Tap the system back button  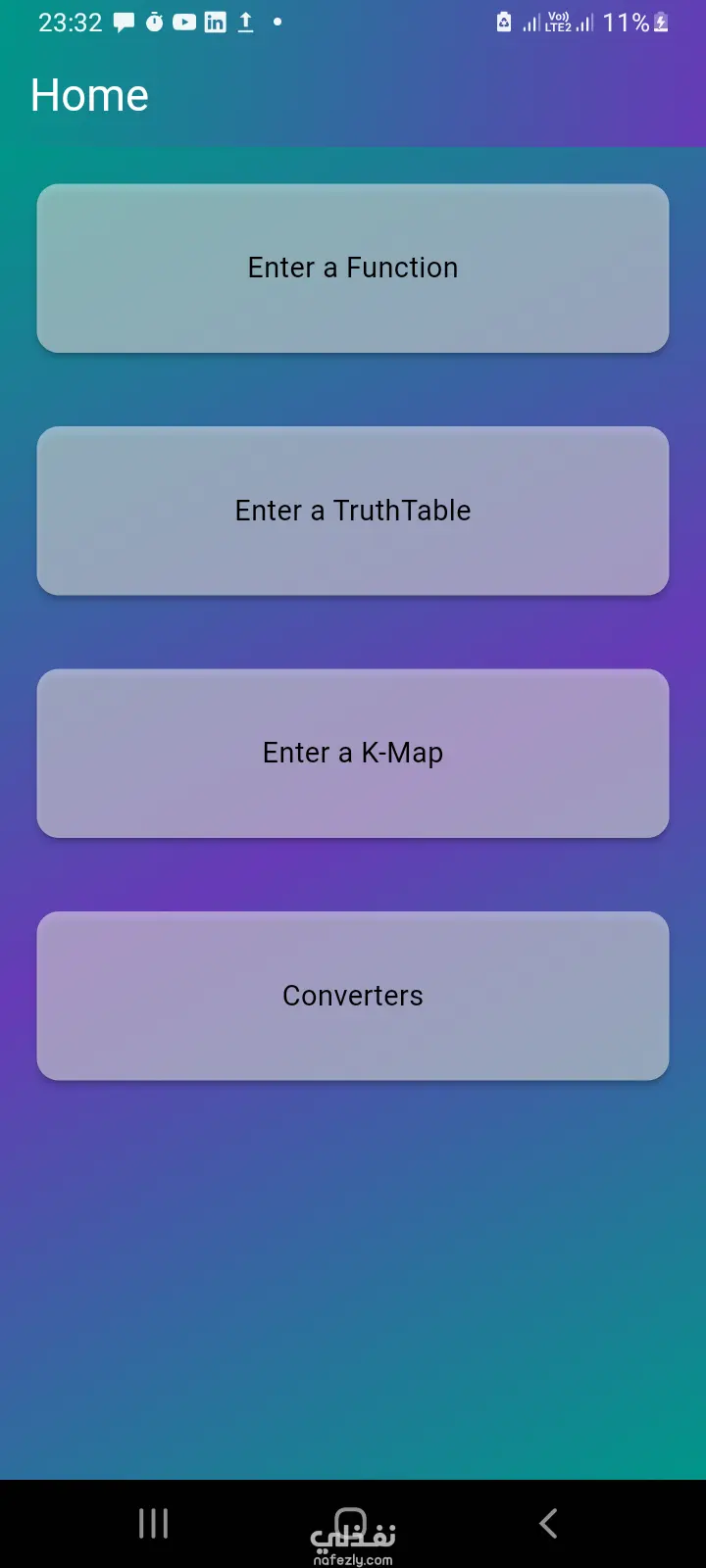tap(549, 1523)
